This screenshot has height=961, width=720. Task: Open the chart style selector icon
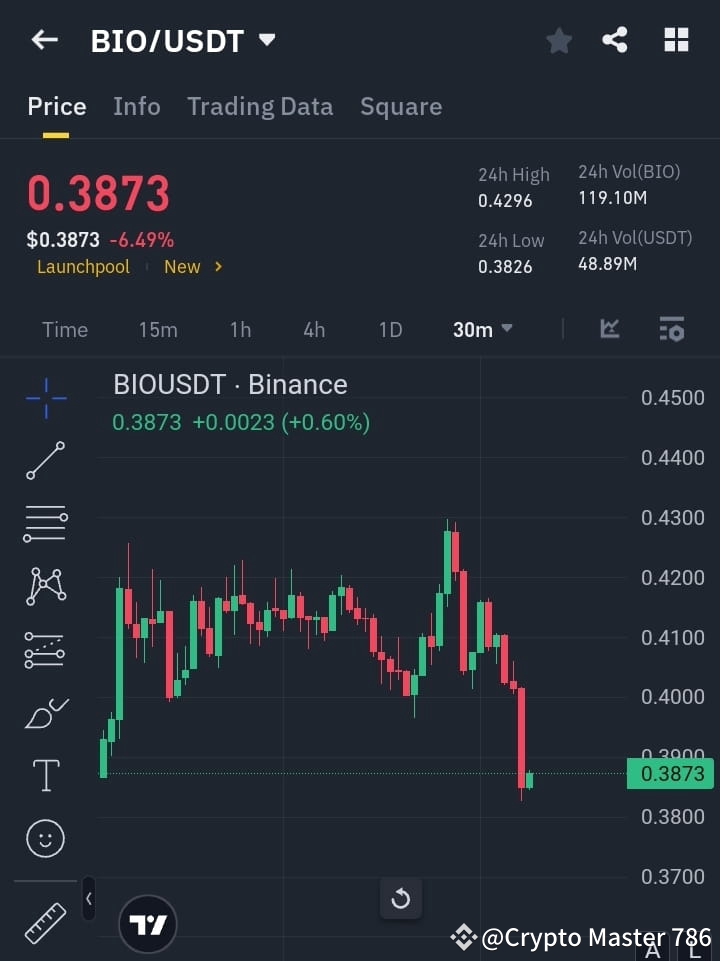pyautogui.click(x=609, y=329)
